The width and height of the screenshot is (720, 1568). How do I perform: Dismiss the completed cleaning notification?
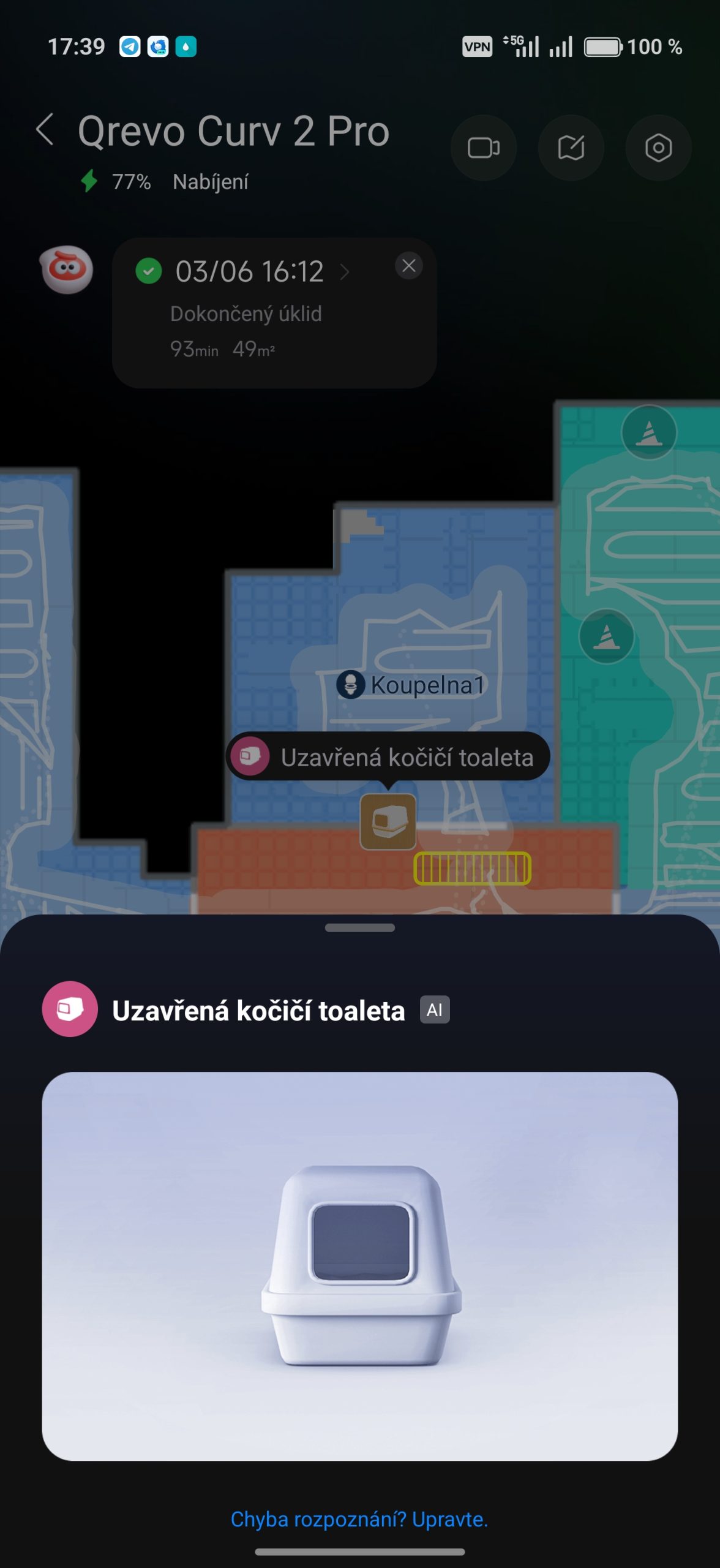pos(409,266)
